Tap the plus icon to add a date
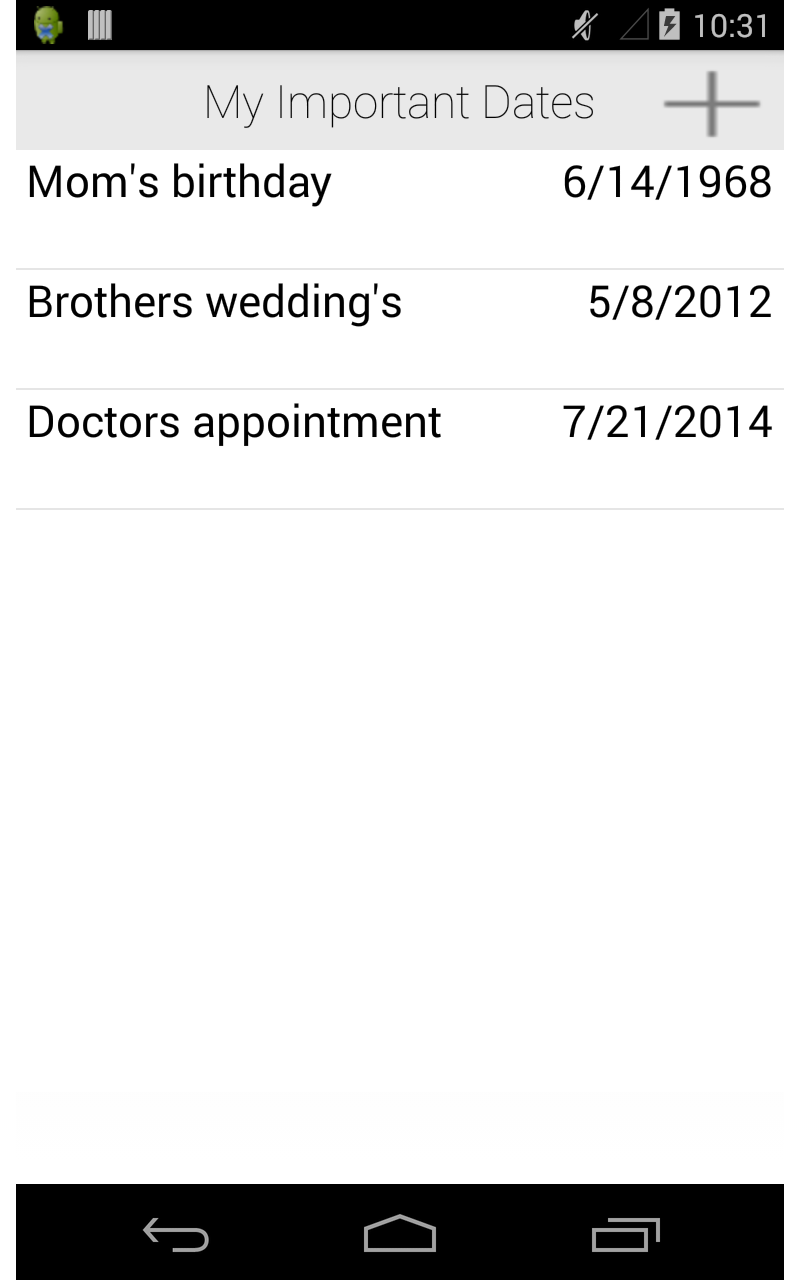 click(711, 100)
